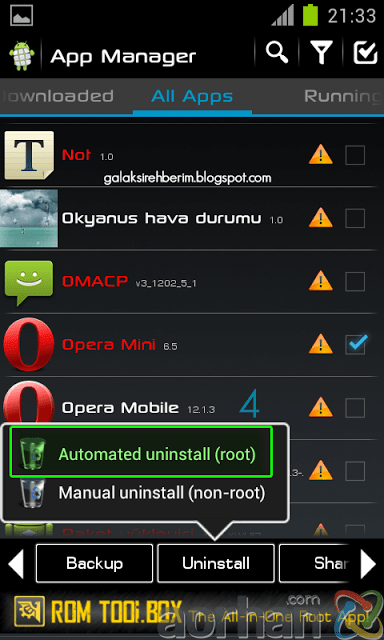Choose Manual uninstall (non-root)
The image size is (384, 640).
tap(141, 493)
